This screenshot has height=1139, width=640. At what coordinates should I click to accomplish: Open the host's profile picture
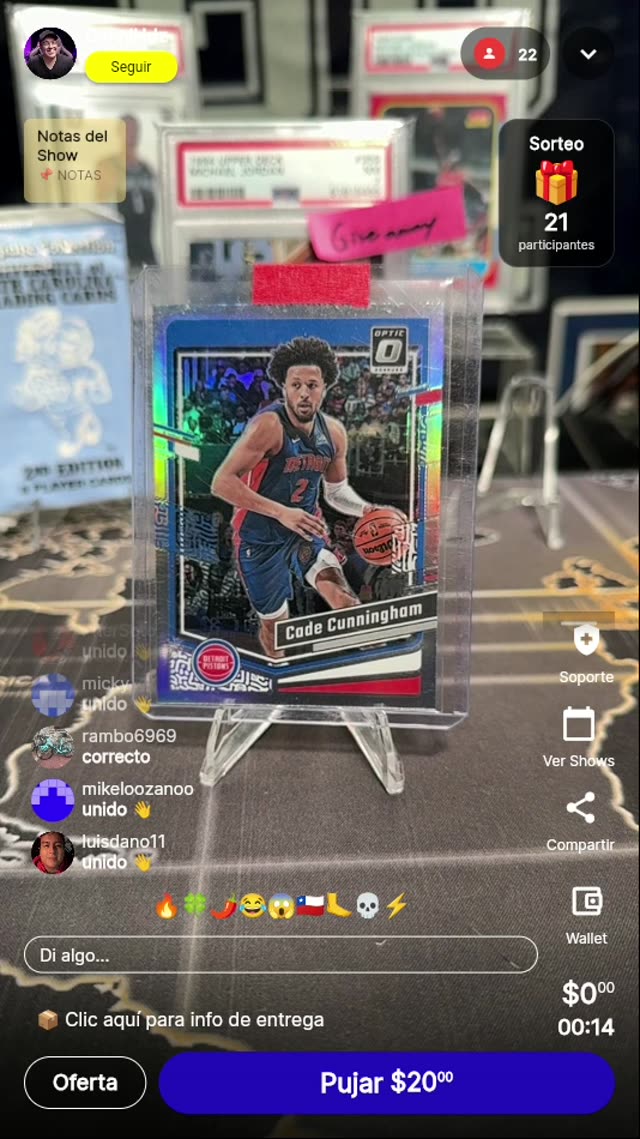click(50, 54)
